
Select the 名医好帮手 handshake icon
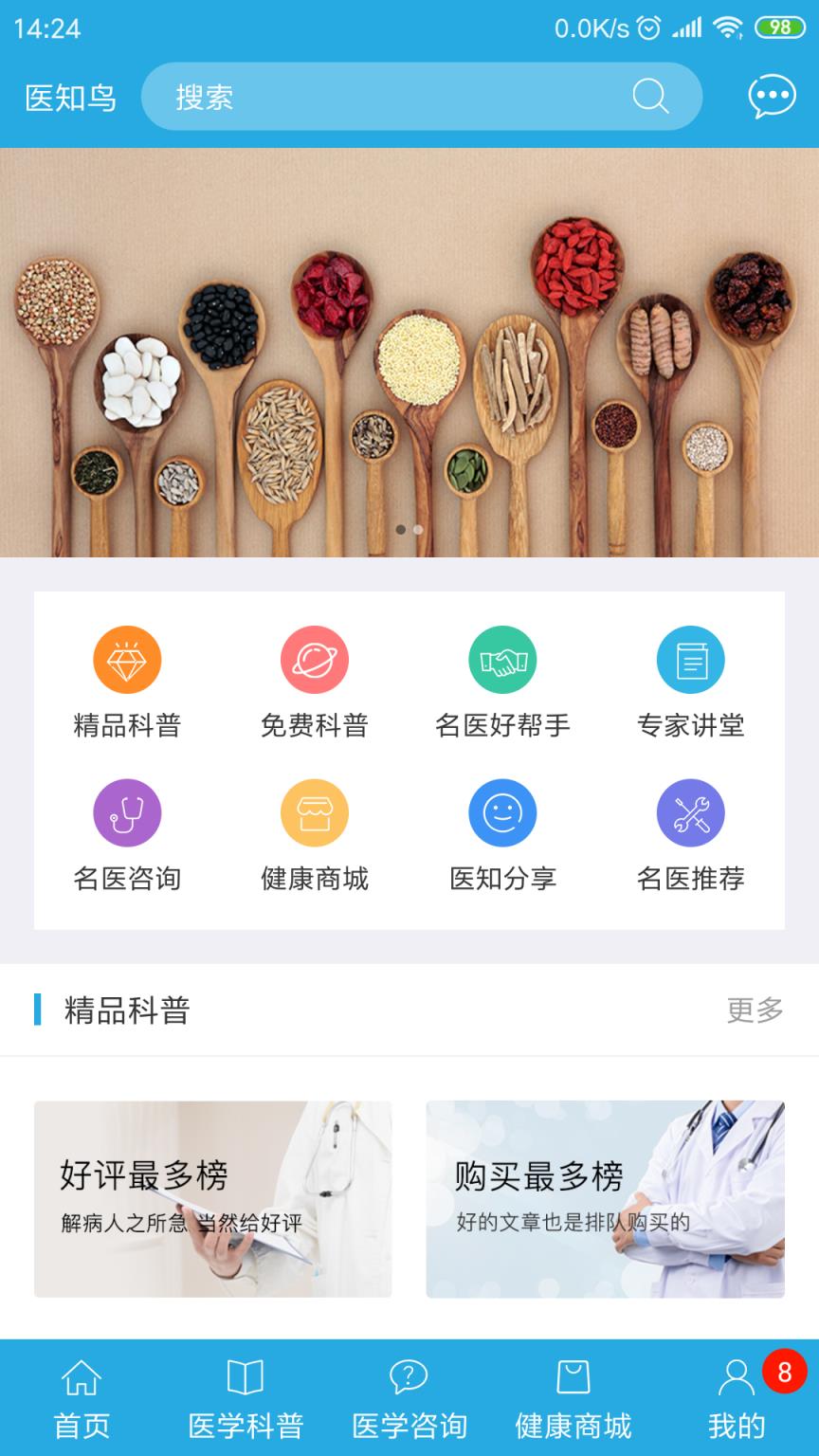coord(502,659)
